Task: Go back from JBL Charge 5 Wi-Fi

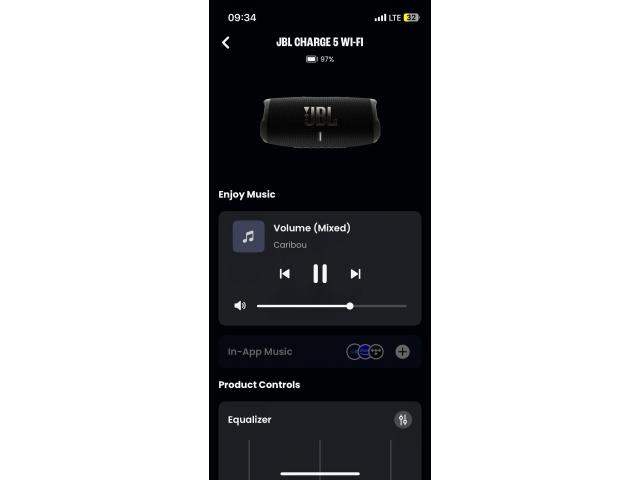Action: pos(226,42)
